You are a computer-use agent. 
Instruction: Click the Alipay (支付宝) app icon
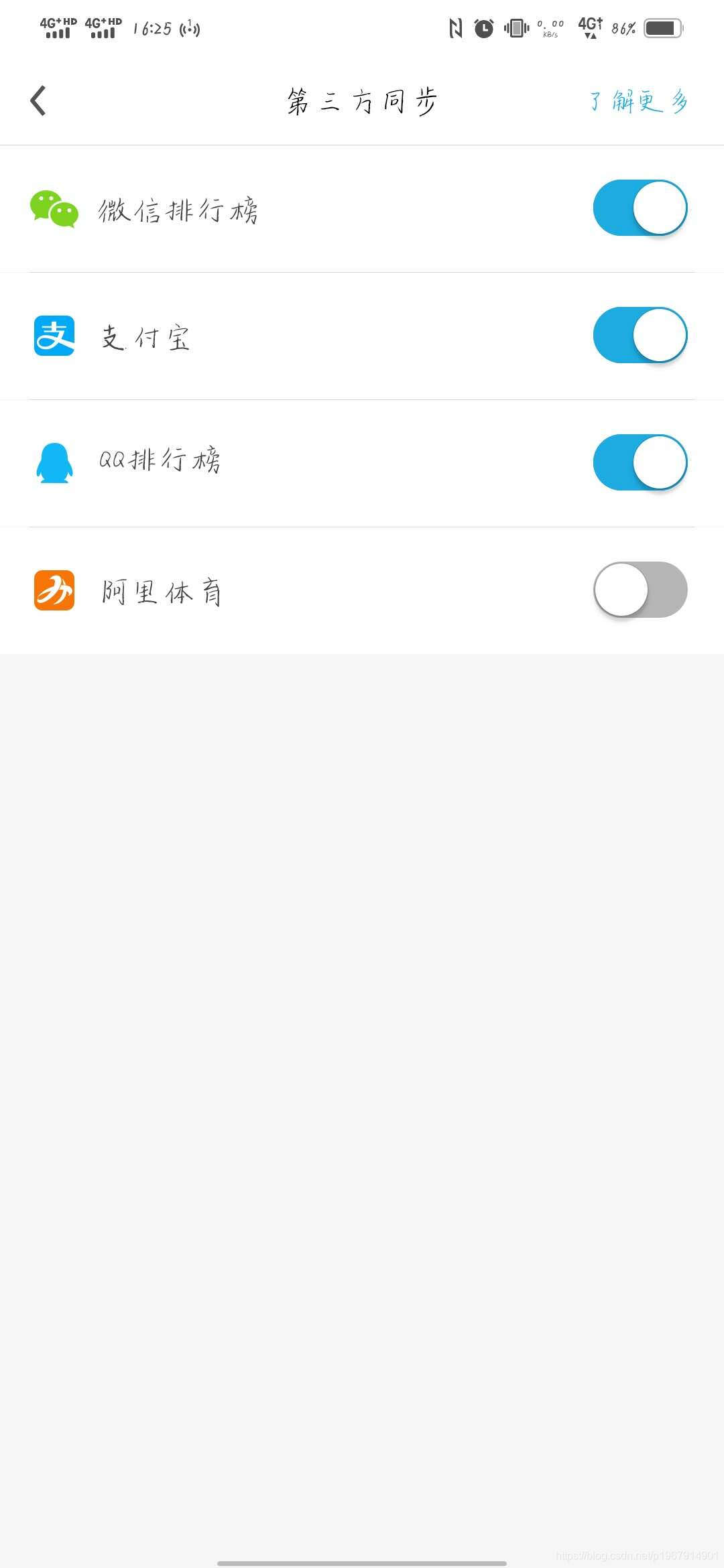coord(56,336)
